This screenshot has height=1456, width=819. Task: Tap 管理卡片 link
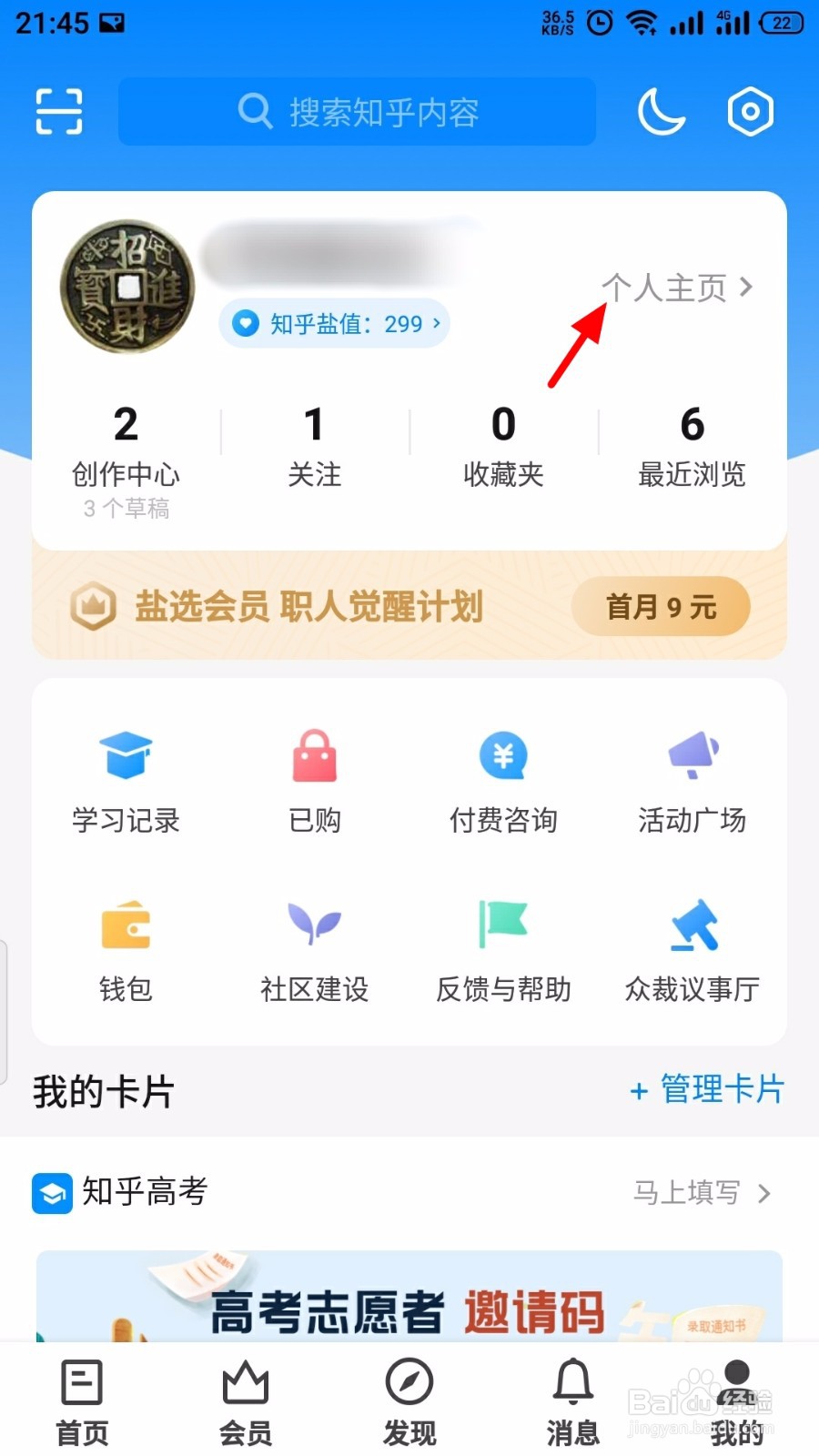(x=707, y=1089)
